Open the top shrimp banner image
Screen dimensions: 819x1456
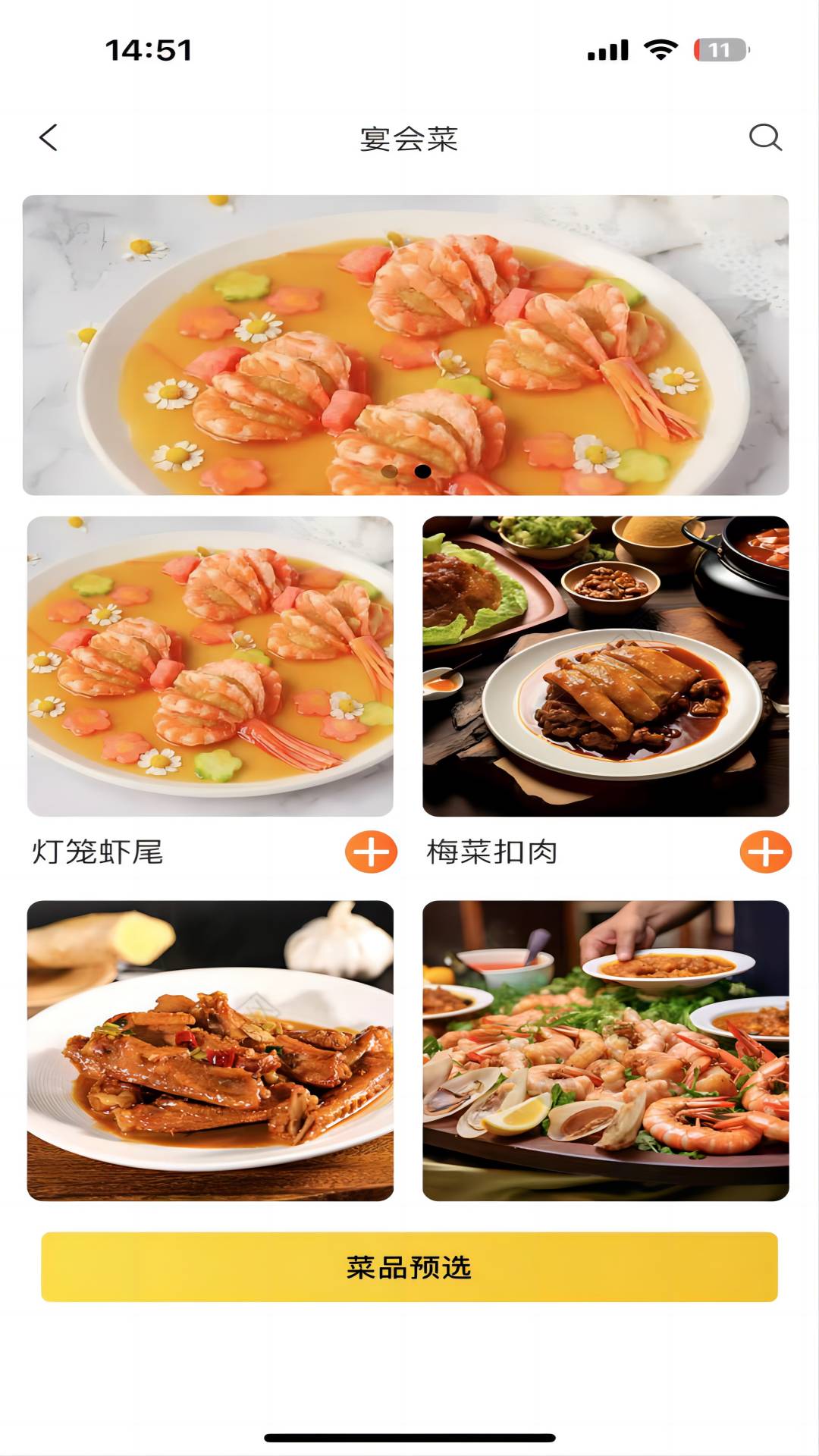pyautogui.click(x=406, y=345)
